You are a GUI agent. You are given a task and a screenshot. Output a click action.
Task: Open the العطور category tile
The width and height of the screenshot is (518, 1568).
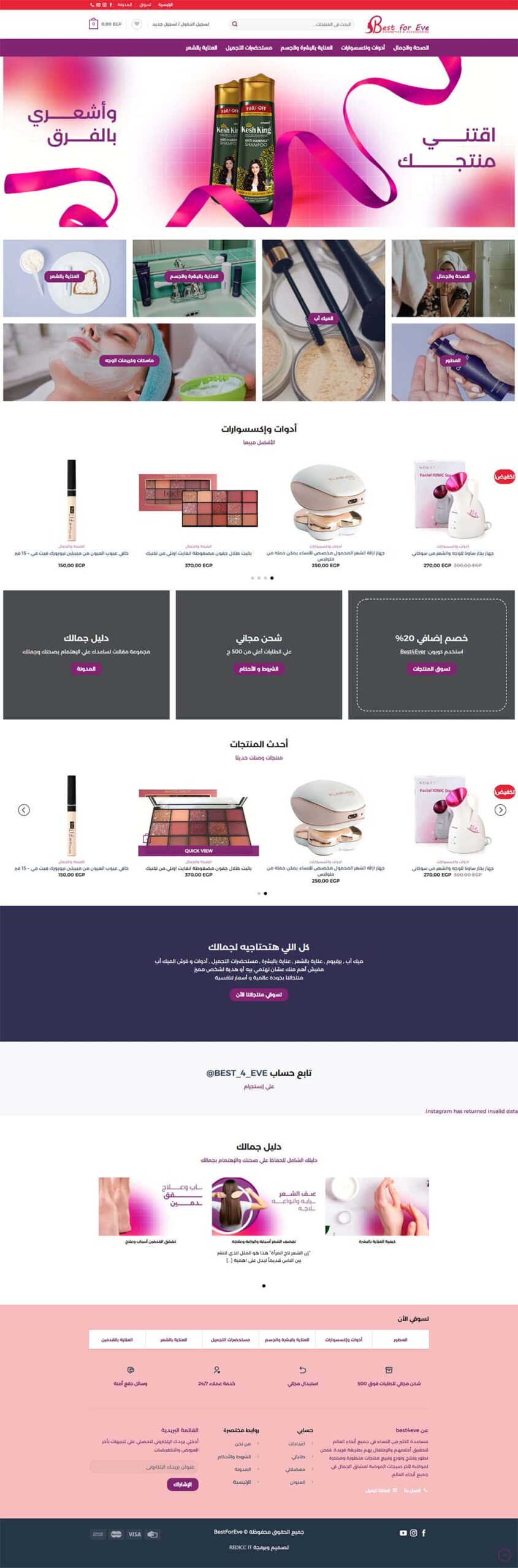pyautogui.click(x=453, y=361)
